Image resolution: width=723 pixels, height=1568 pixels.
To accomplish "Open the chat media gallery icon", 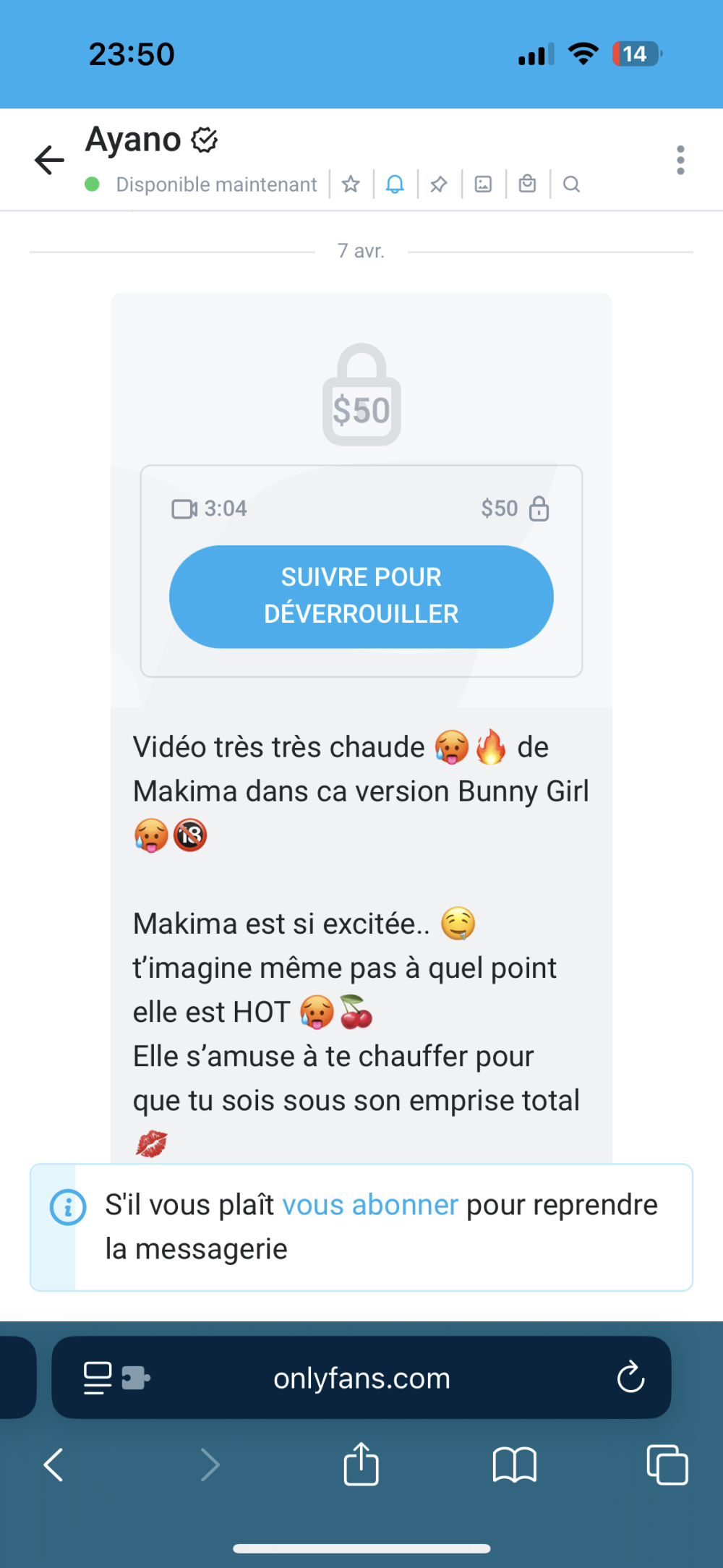I will [483, 184].
